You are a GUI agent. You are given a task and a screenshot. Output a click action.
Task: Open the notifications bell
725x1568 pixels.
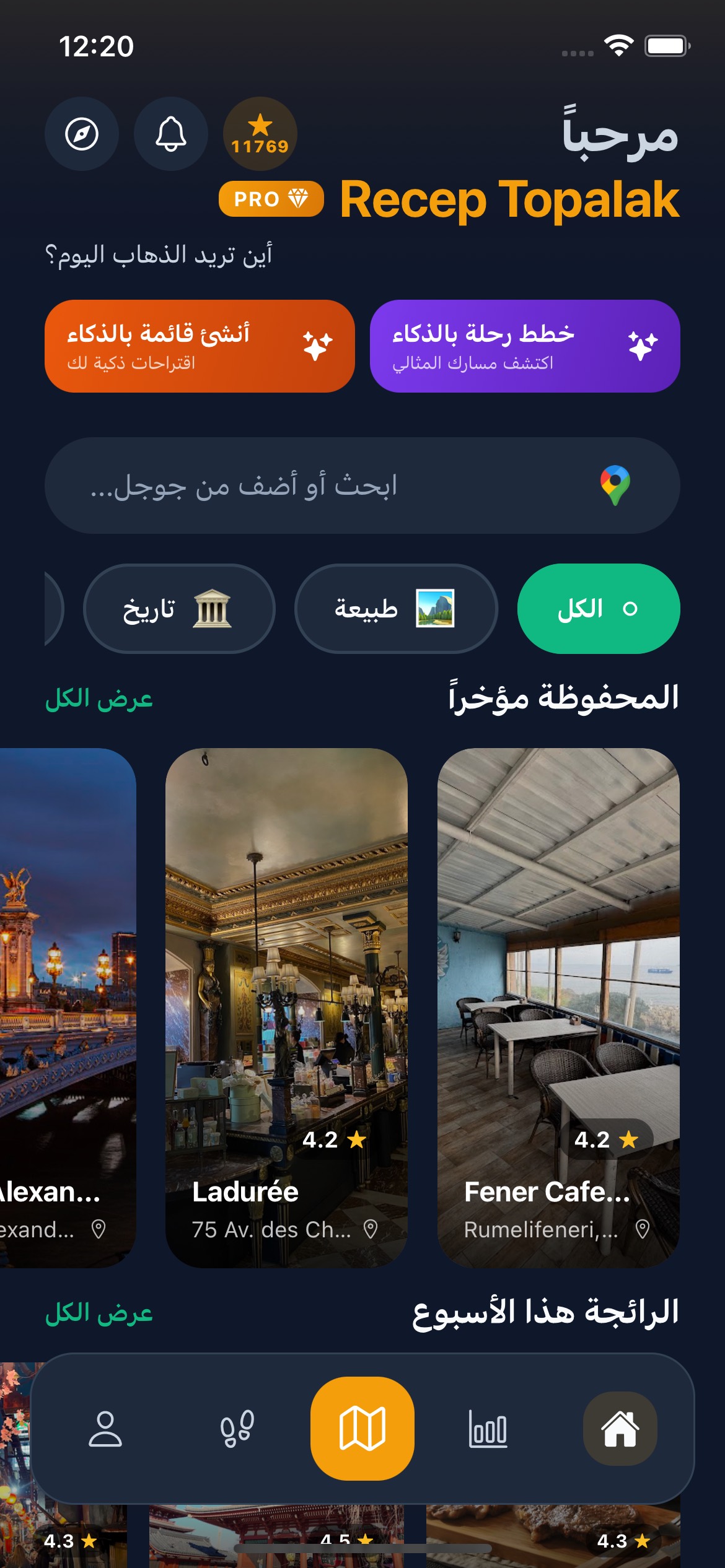pos(170,134)
